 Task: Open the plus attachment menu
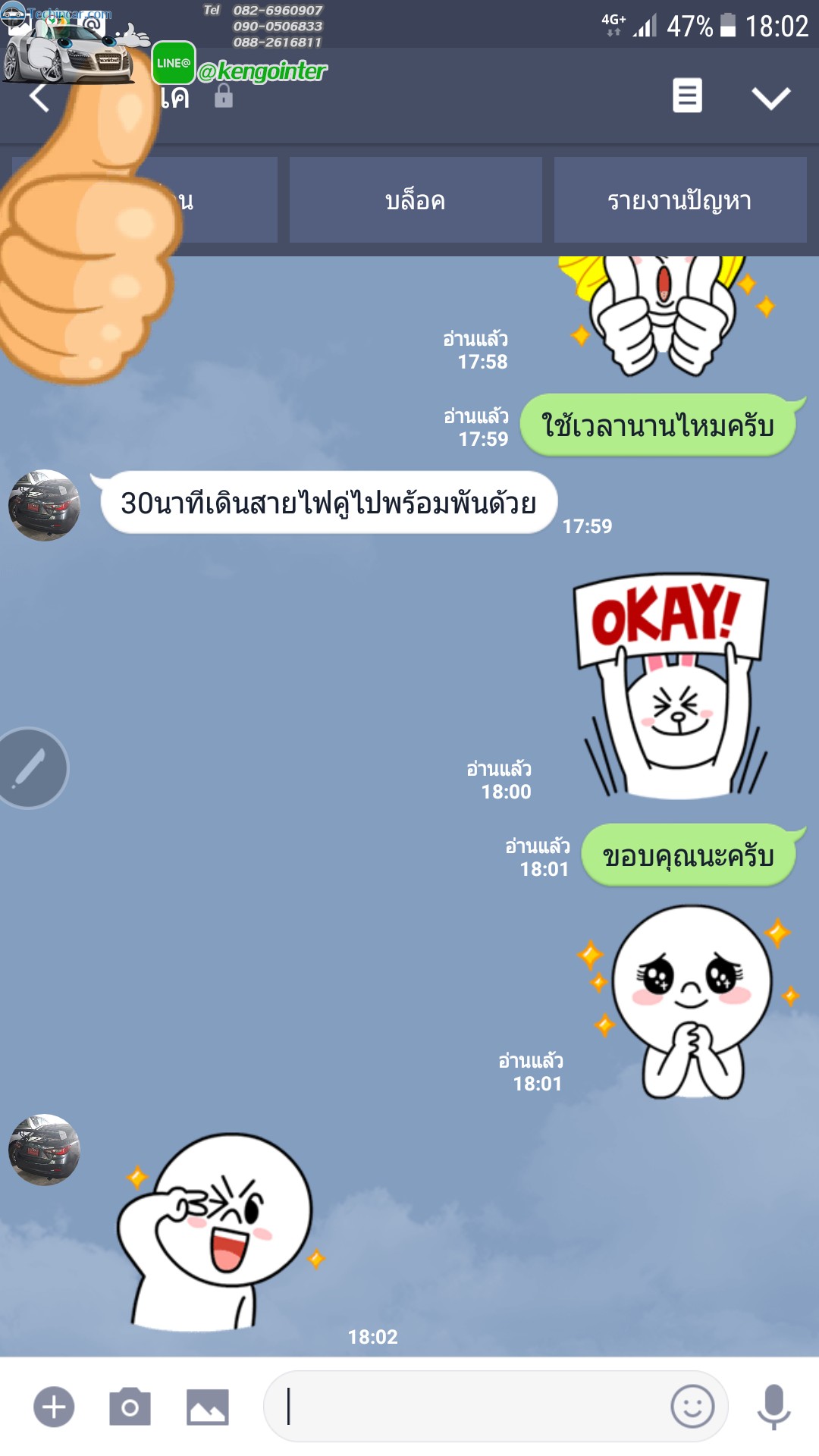click(x=54, y=1407)
